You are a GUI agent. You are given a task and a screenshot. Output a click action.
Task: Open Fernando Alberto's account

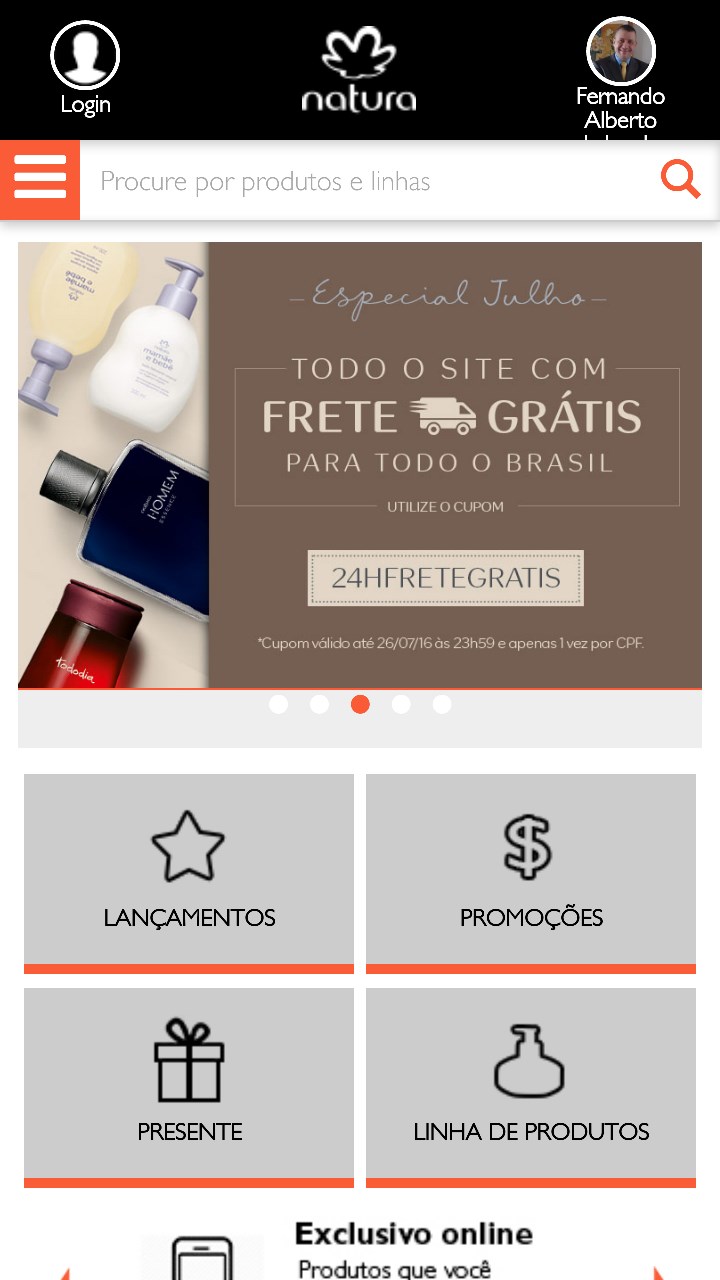(620, 75)
